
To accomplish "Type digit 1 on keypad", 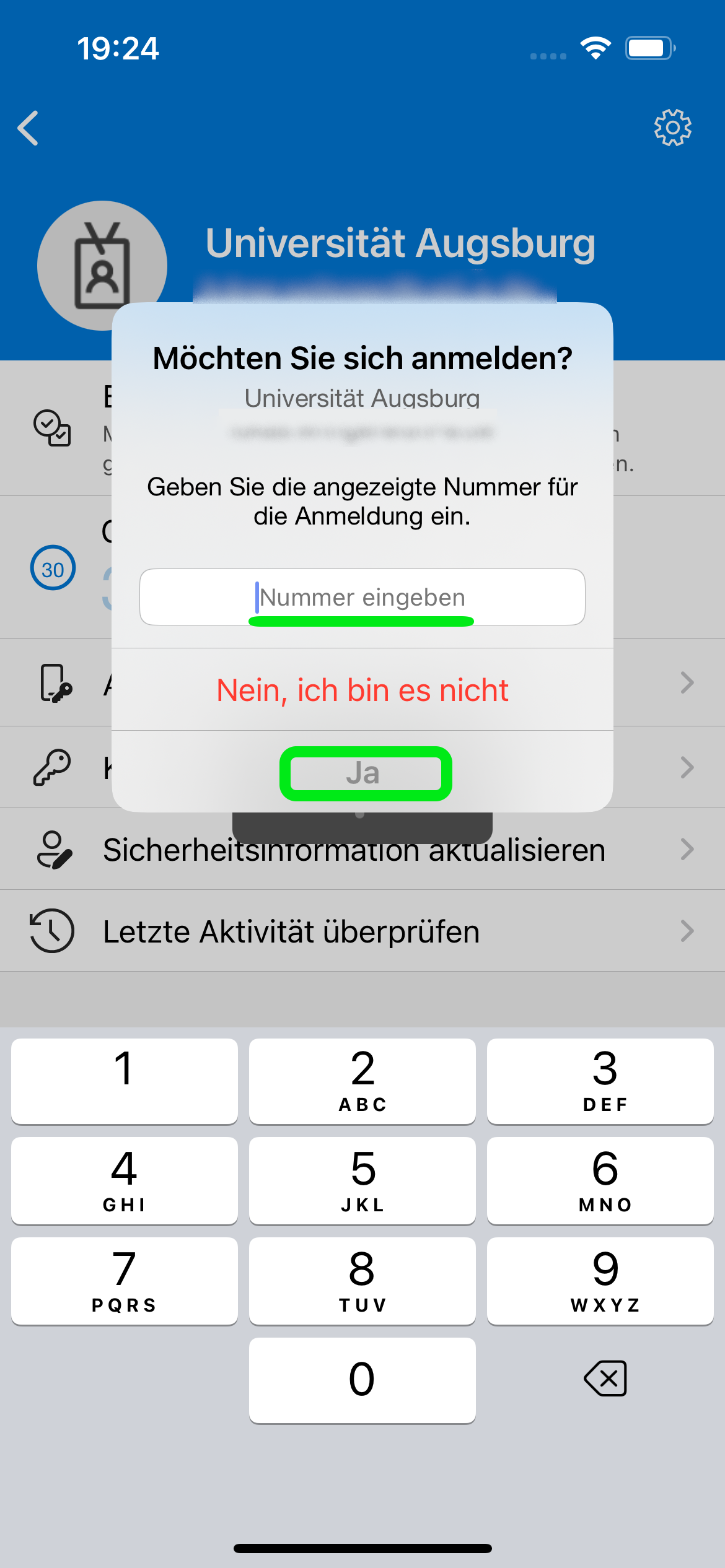I will tap(124, 1081).
